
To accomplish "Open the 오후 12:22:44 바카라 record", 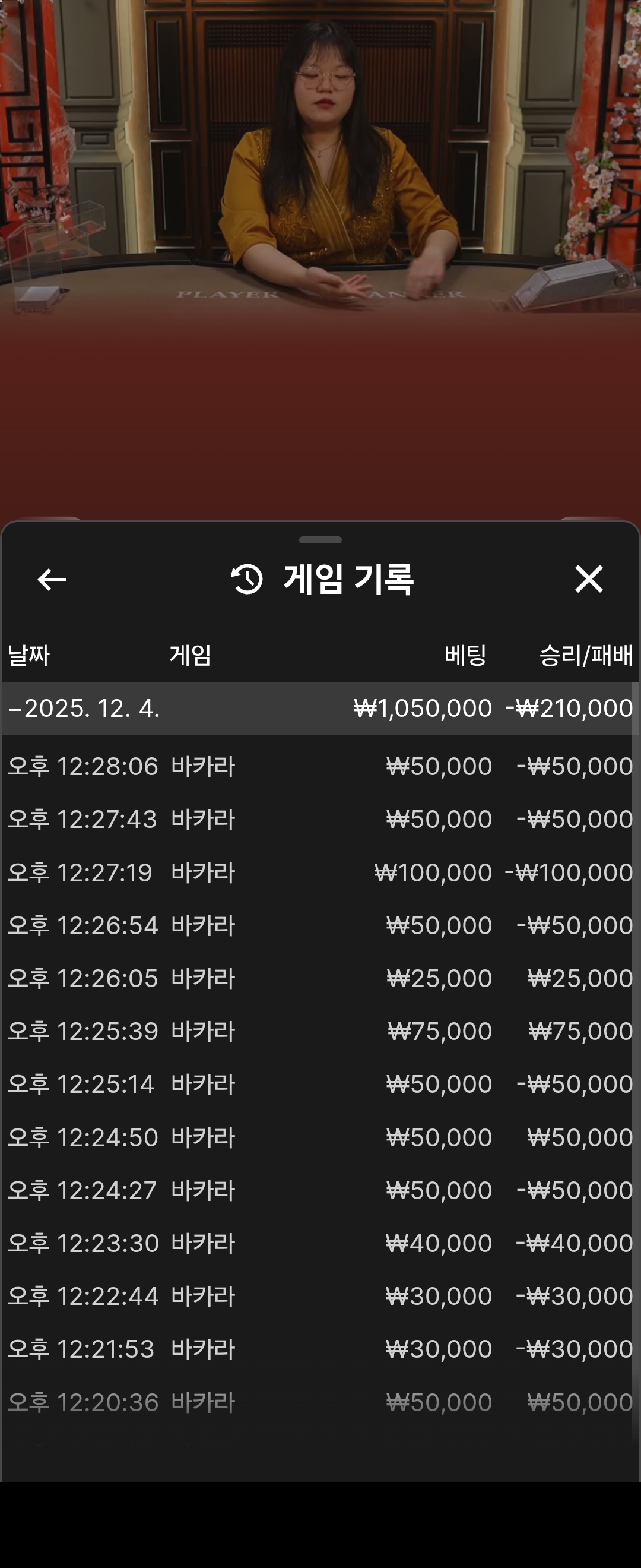I will click(x=320, y=1296).
